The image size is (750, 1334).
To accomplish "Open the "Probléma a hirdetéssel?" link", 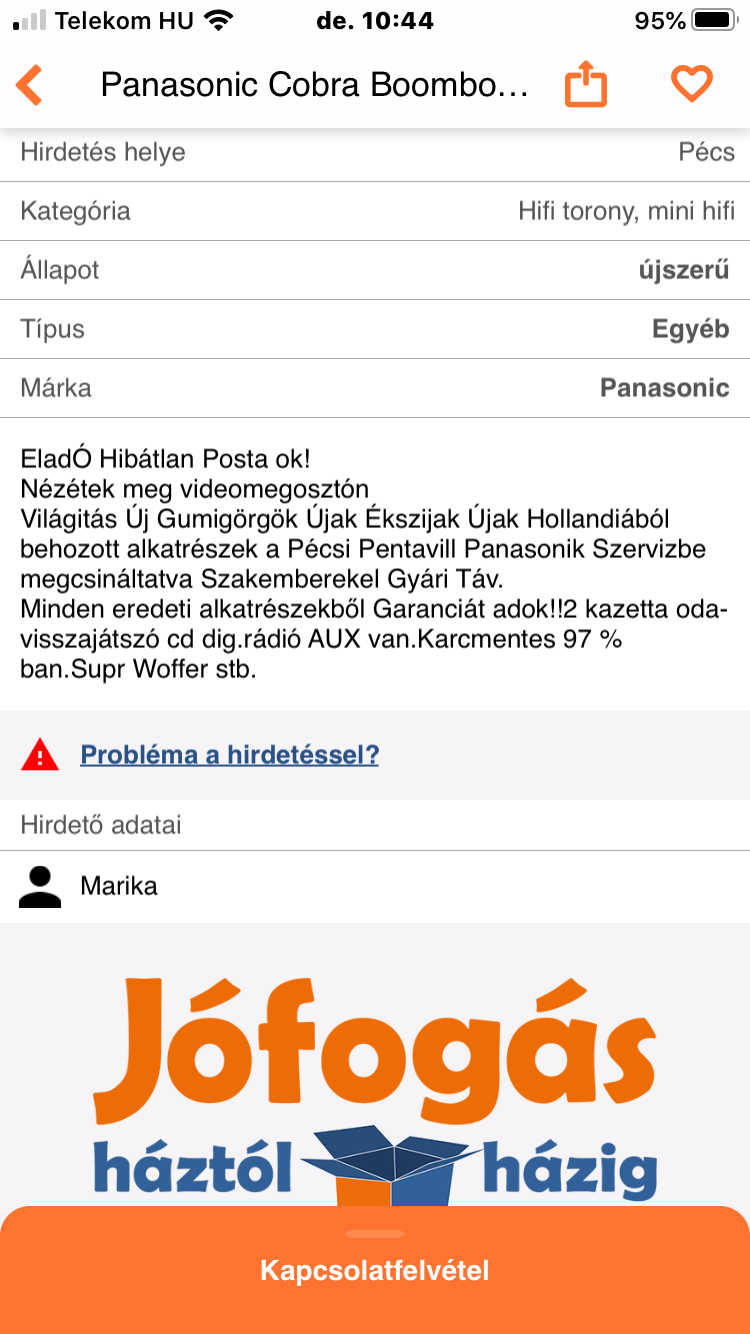I will (x=229, y=755).
